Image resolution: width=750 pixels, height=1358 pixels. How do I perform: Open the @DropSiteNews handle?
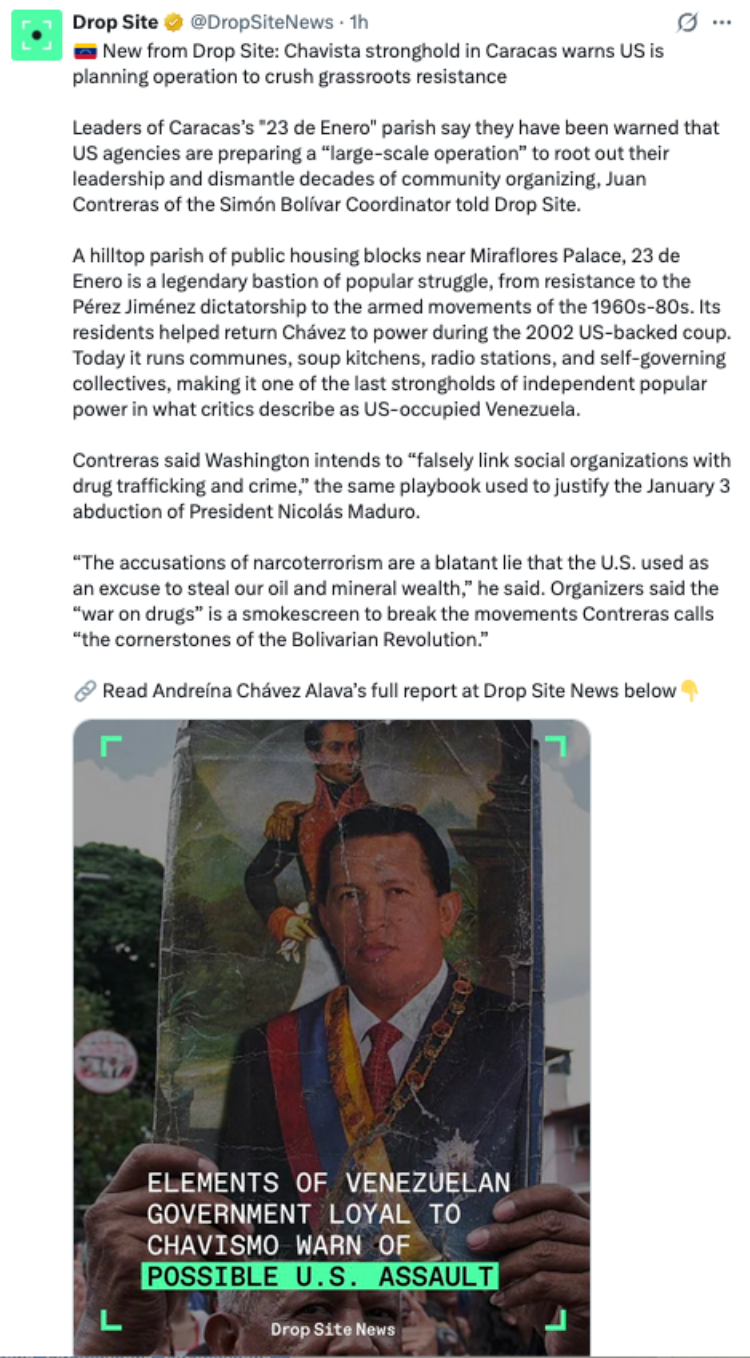coord(247,22)
